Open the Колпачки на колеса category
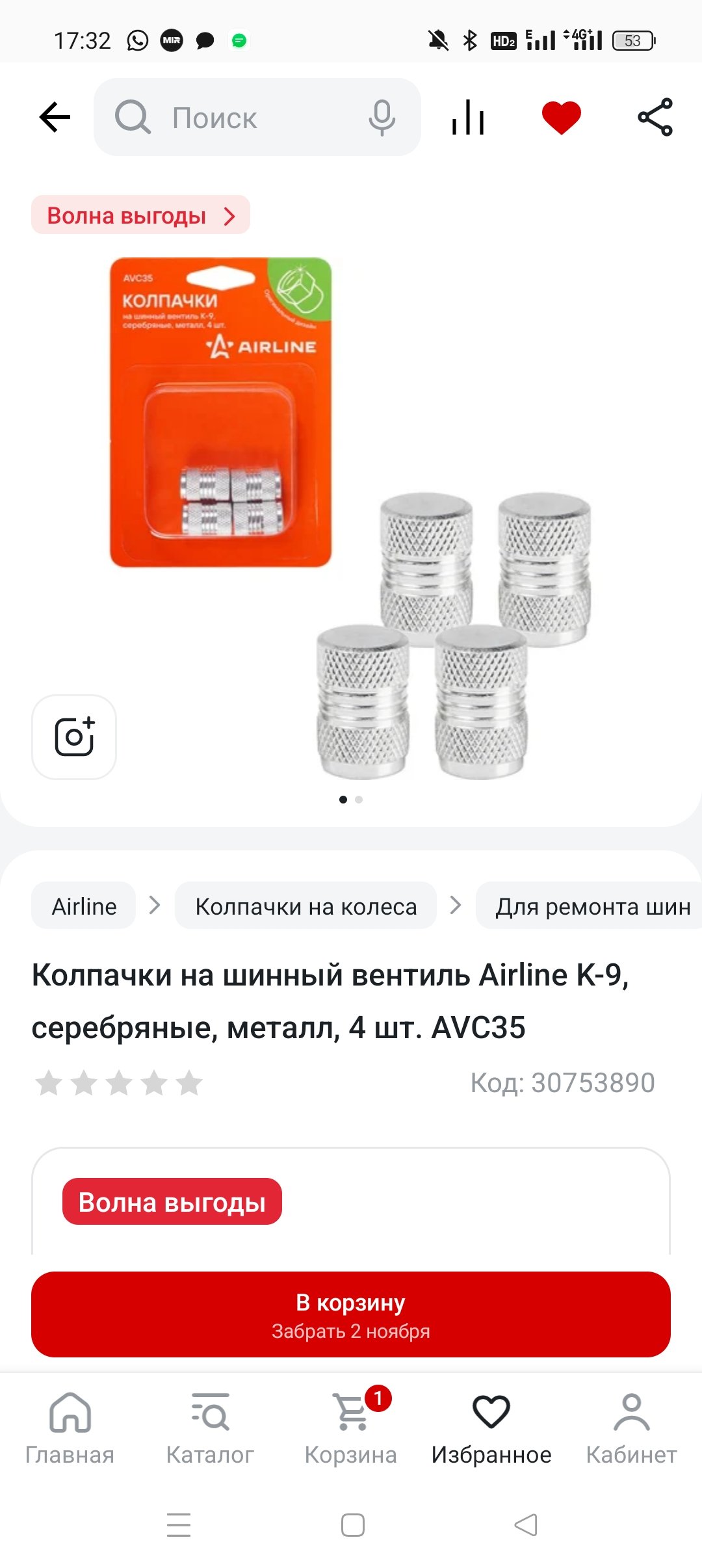This screenshot has width=702, height=1568. [305, 906]
